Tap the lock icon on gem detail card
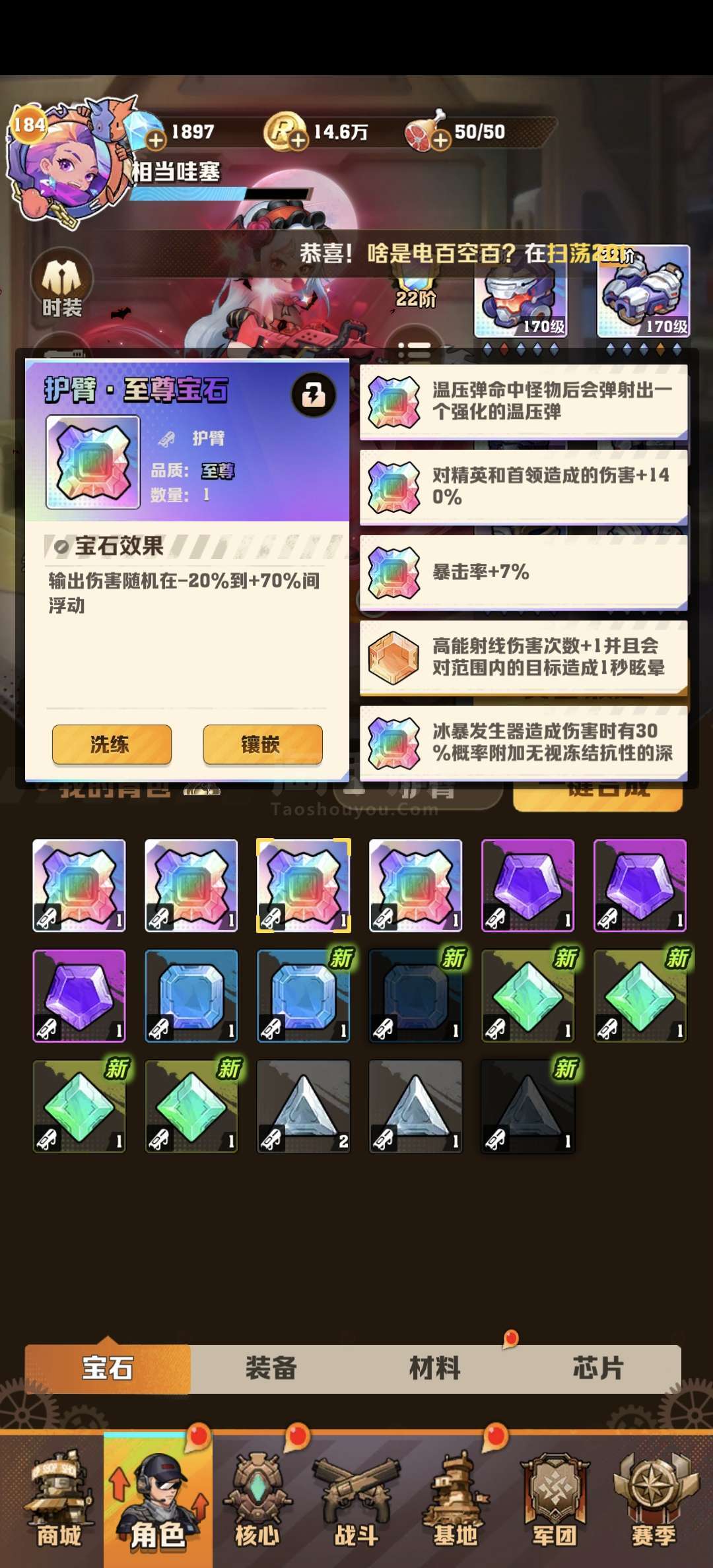Screen dimensions: 713x1568 (314, 395)
